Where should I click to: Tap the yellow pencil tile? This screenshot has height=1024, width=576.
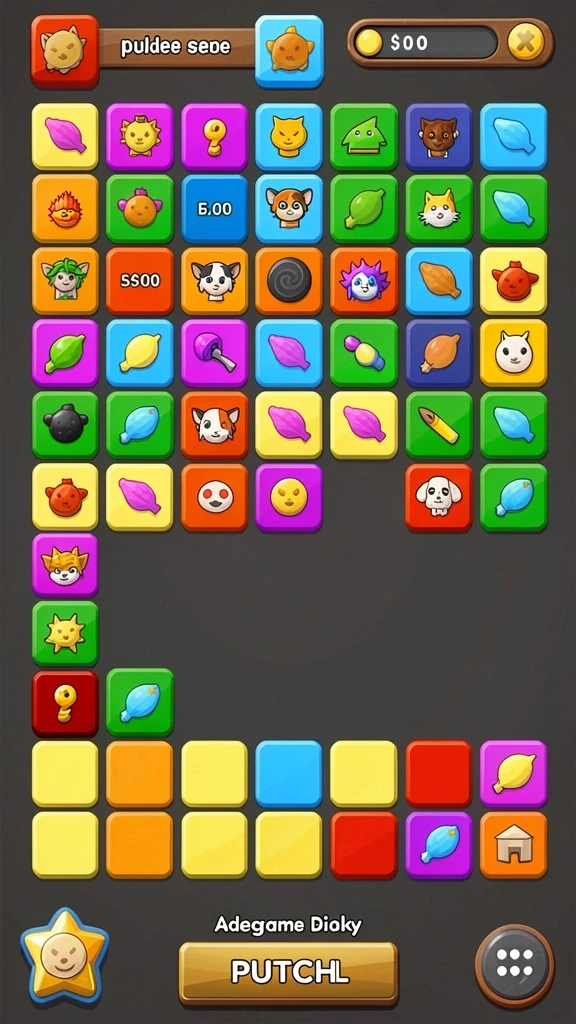tap(439, 424)
